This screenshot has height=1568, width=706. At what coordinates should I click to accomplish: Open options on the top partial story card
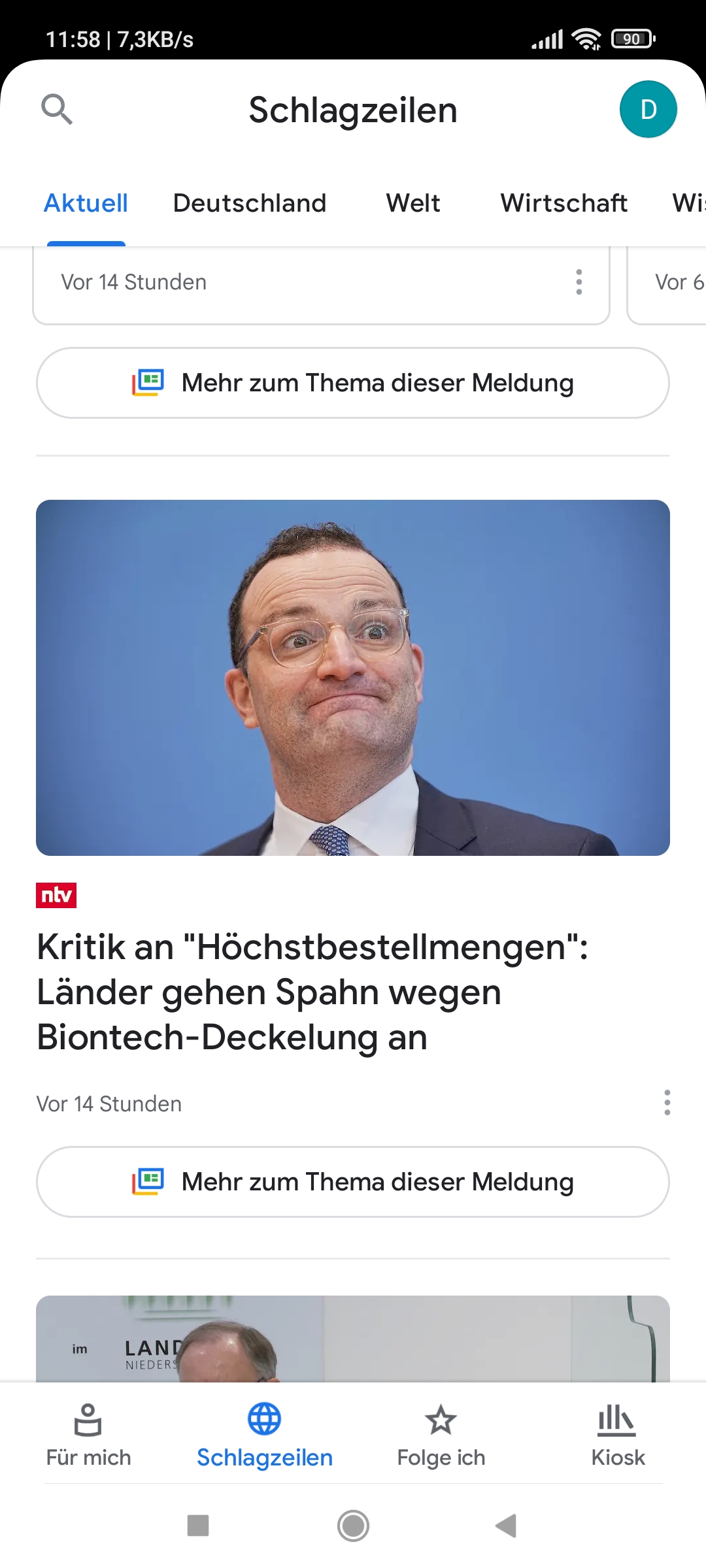click(x=579, y=282)
